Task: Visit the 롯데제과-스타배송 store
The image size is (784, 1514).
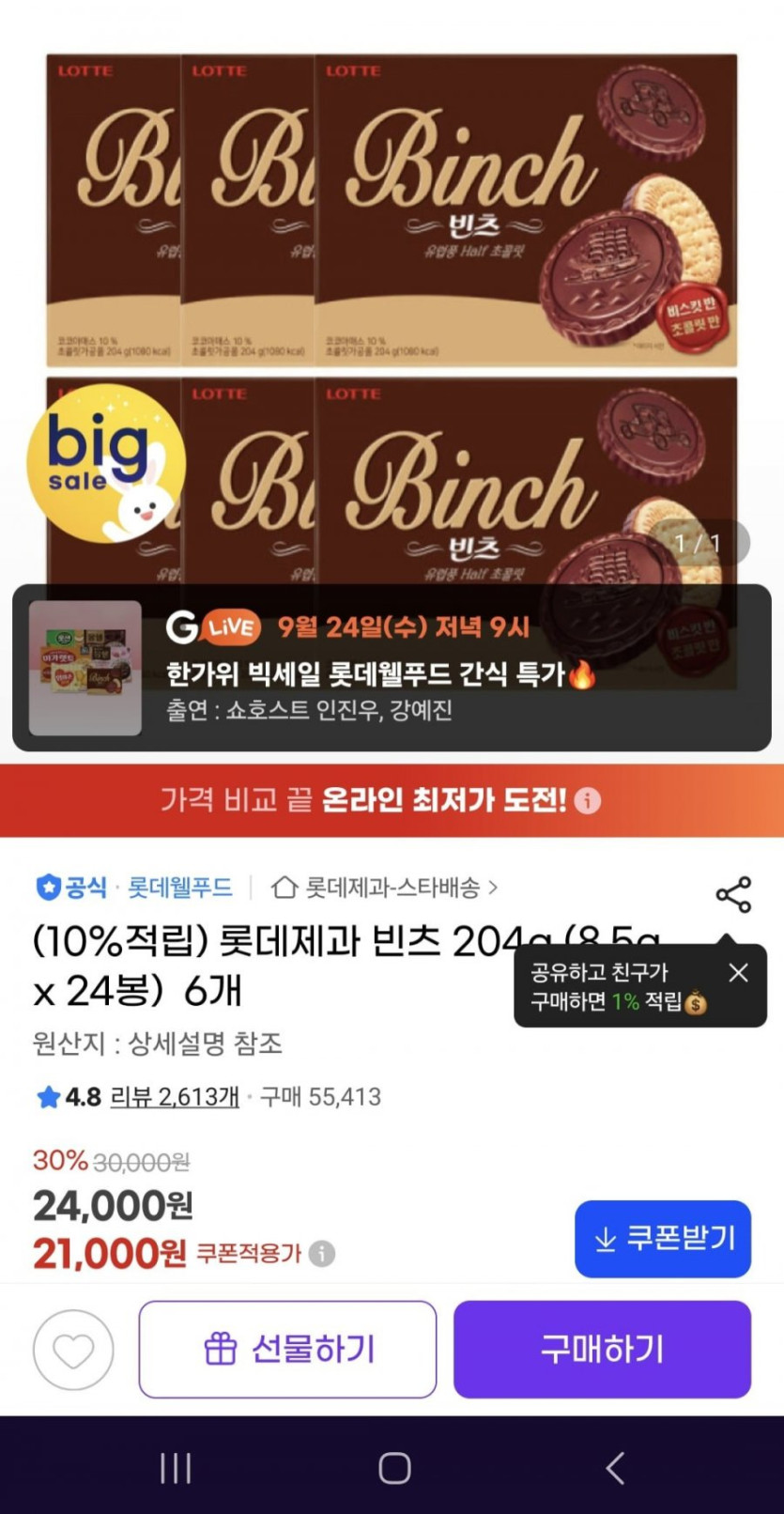Action: click(384, 887)
